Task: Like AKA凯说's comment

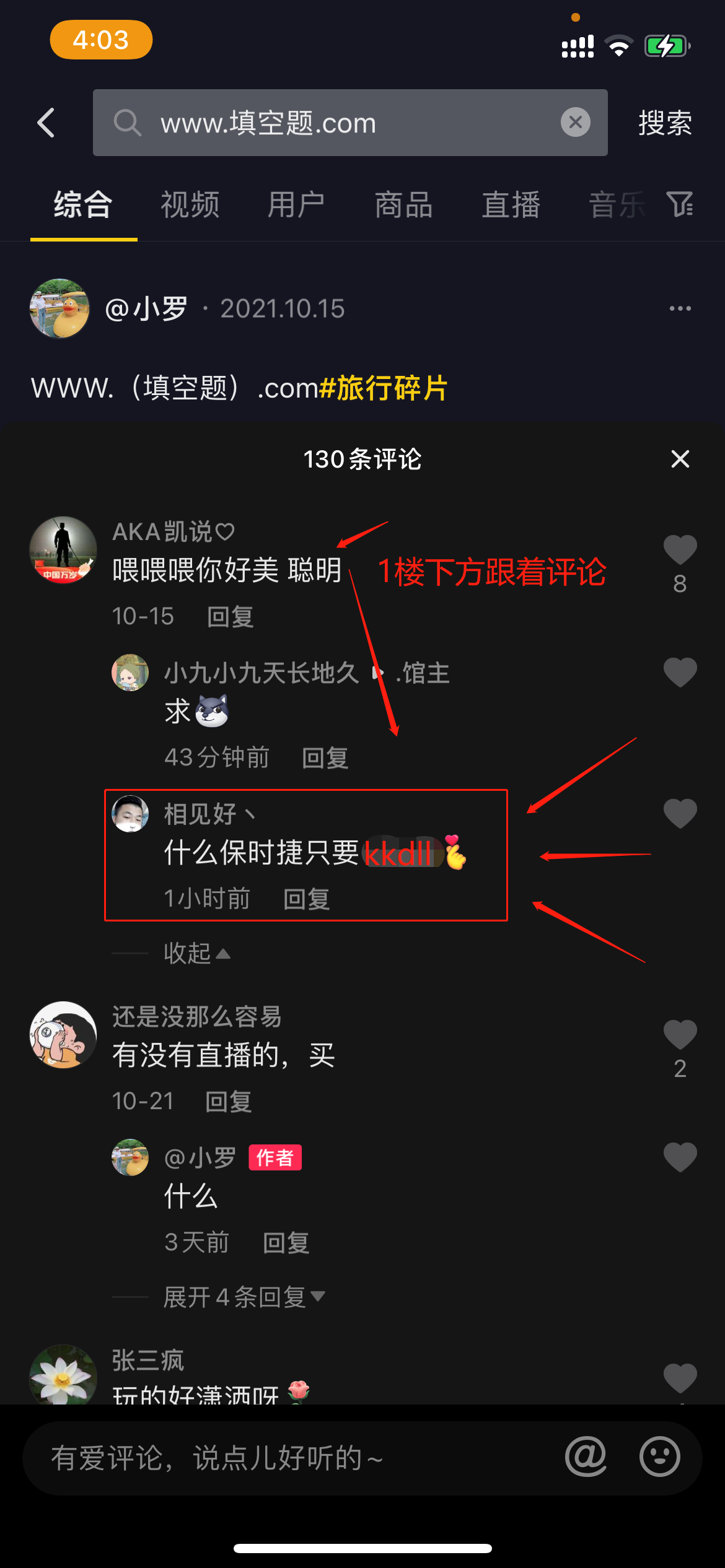Action: pos(680,550)
